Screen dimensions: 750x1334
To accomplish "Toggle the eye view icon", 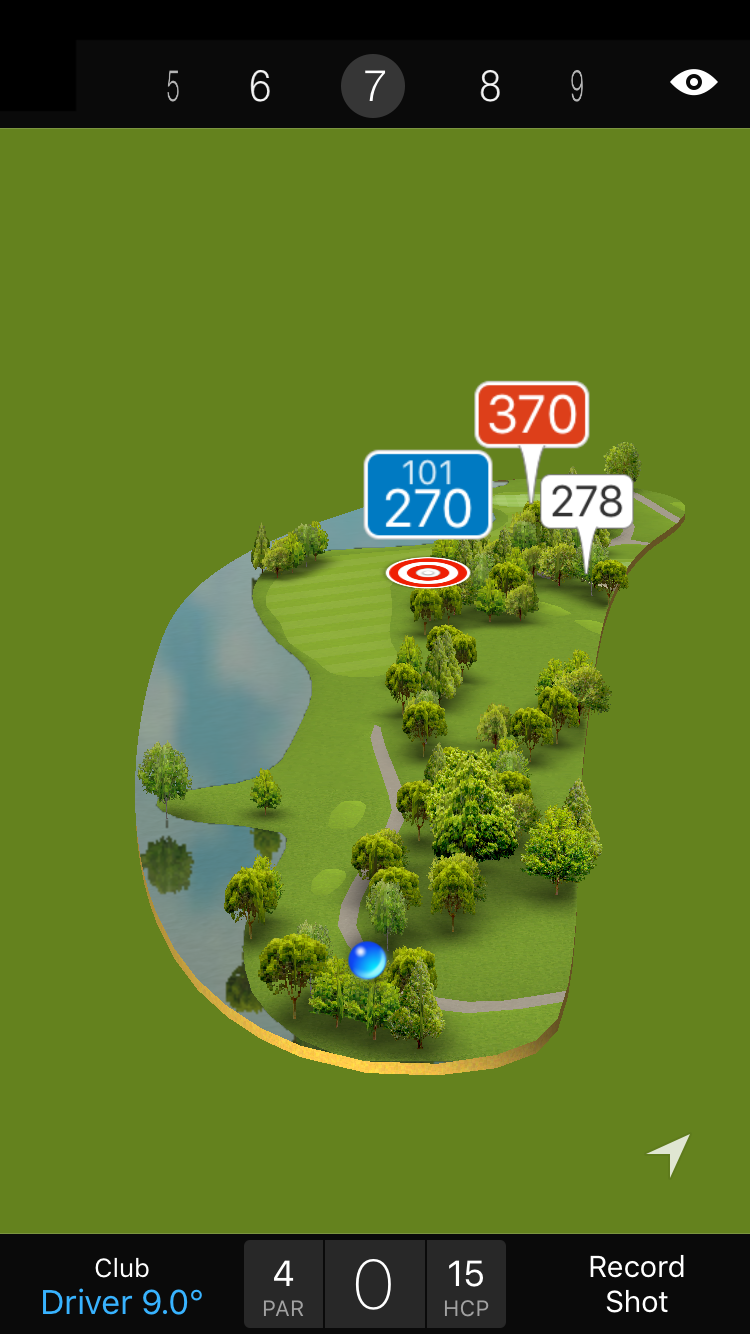I will 693,82.
